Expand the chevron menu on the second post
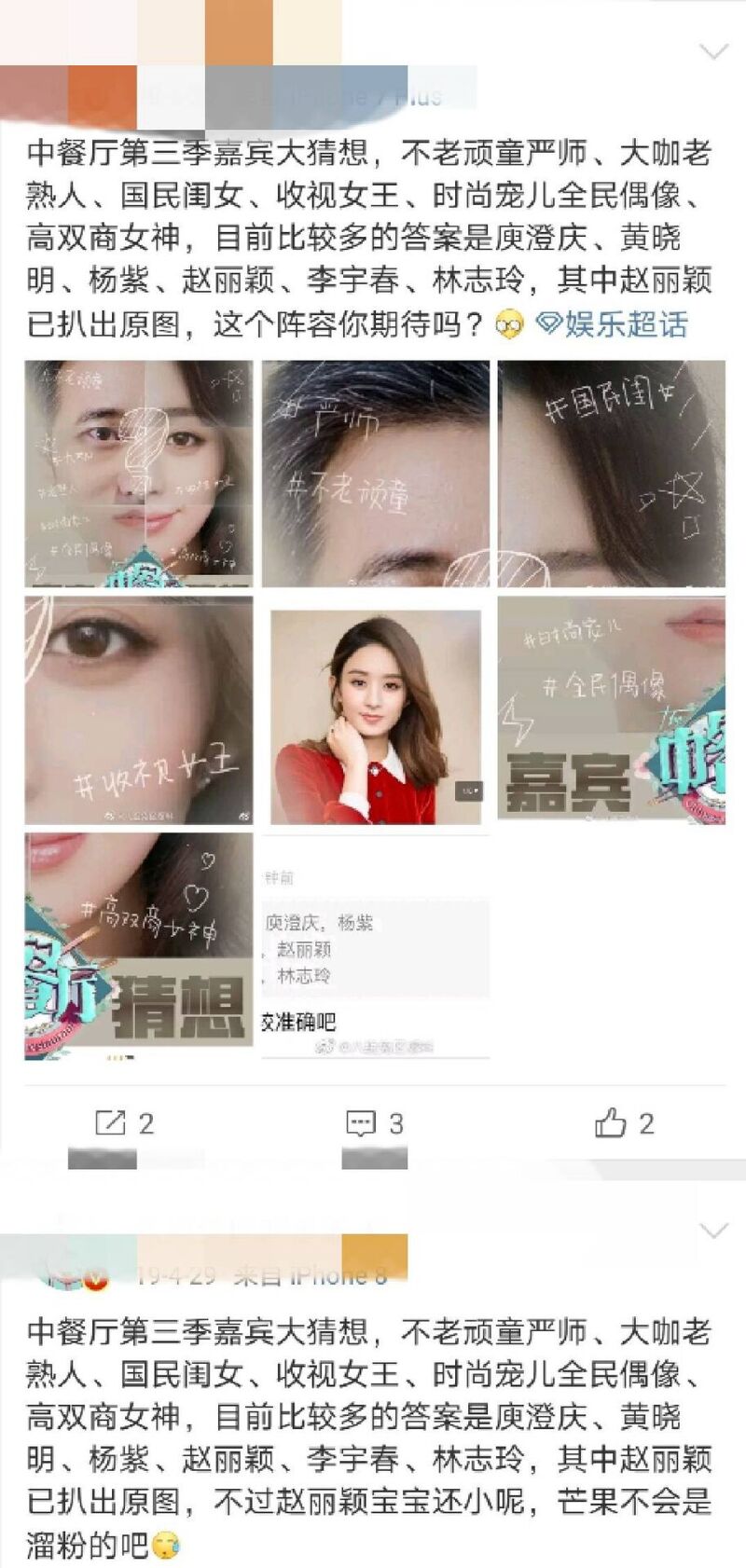 coord(713,1231)
